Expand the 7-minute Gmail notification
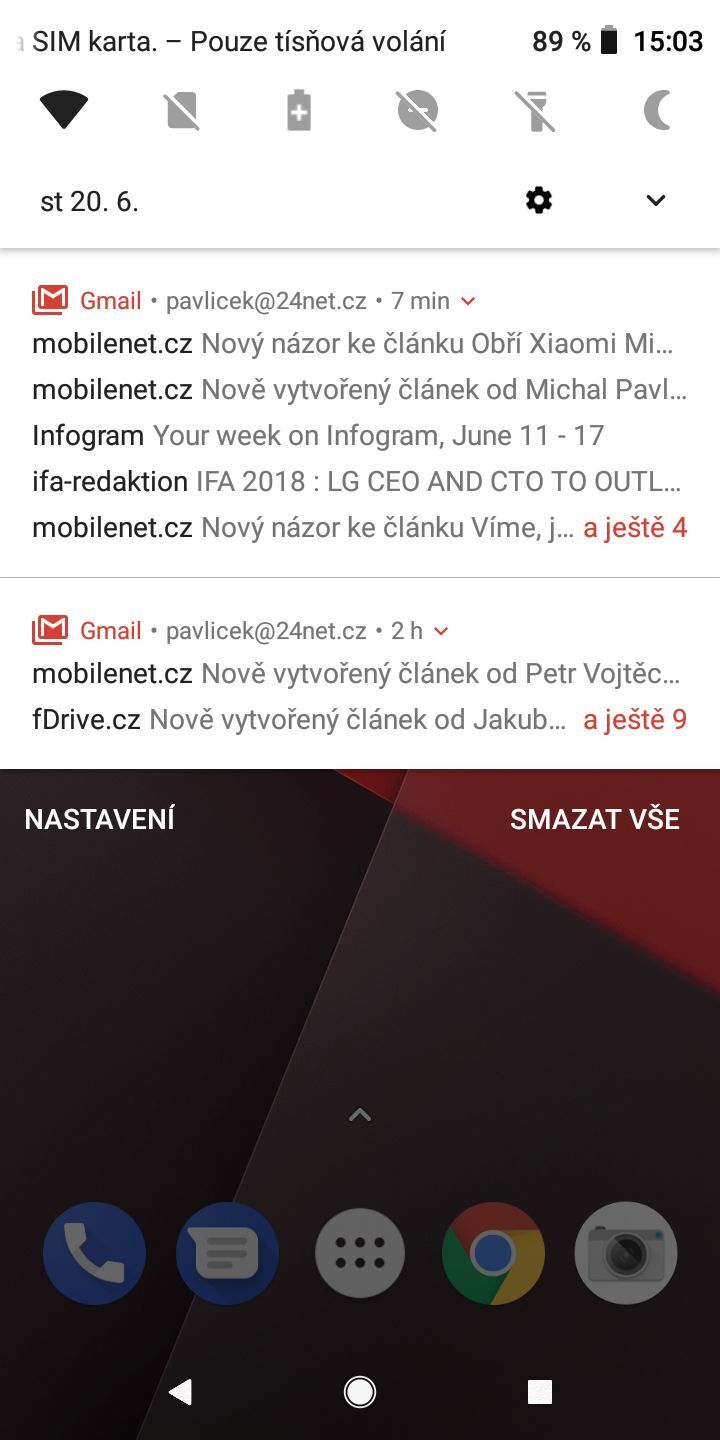The image size is (720, 1440). point(468,300)
